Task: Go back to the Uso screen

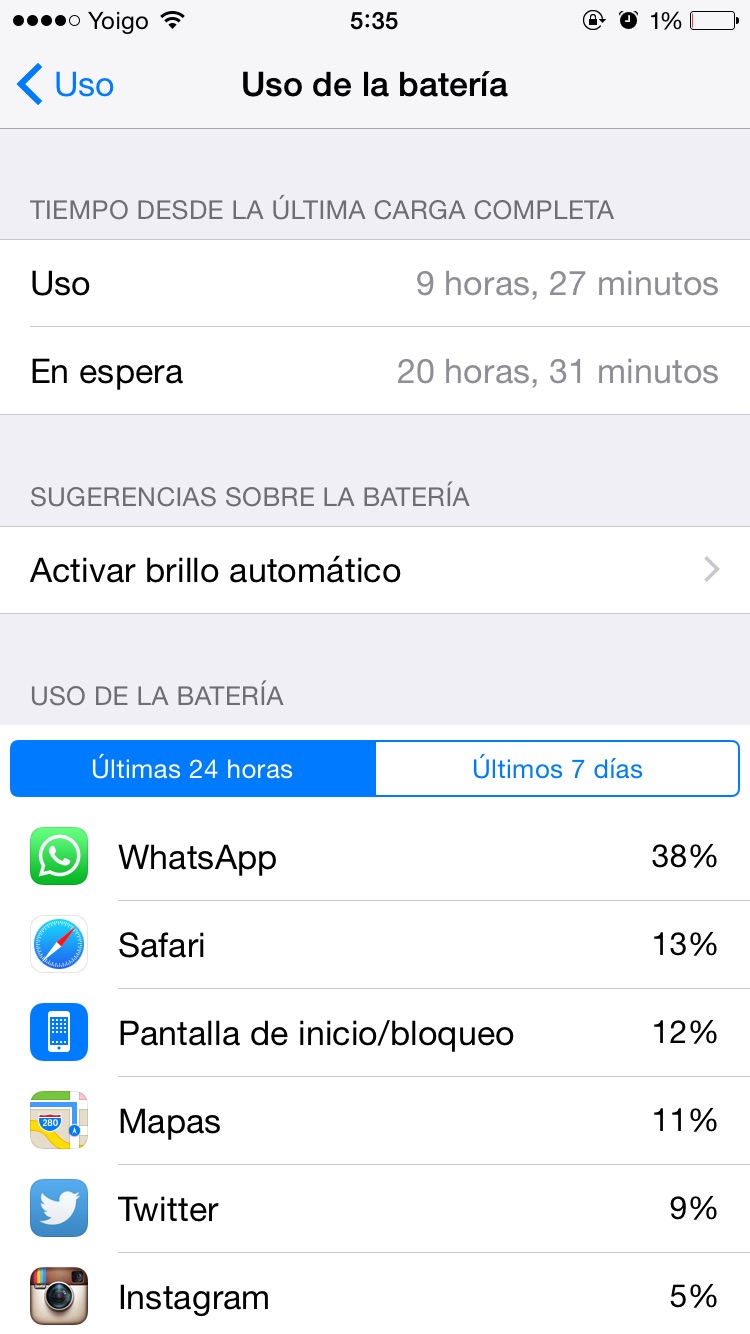Action: tap(66, 85)
